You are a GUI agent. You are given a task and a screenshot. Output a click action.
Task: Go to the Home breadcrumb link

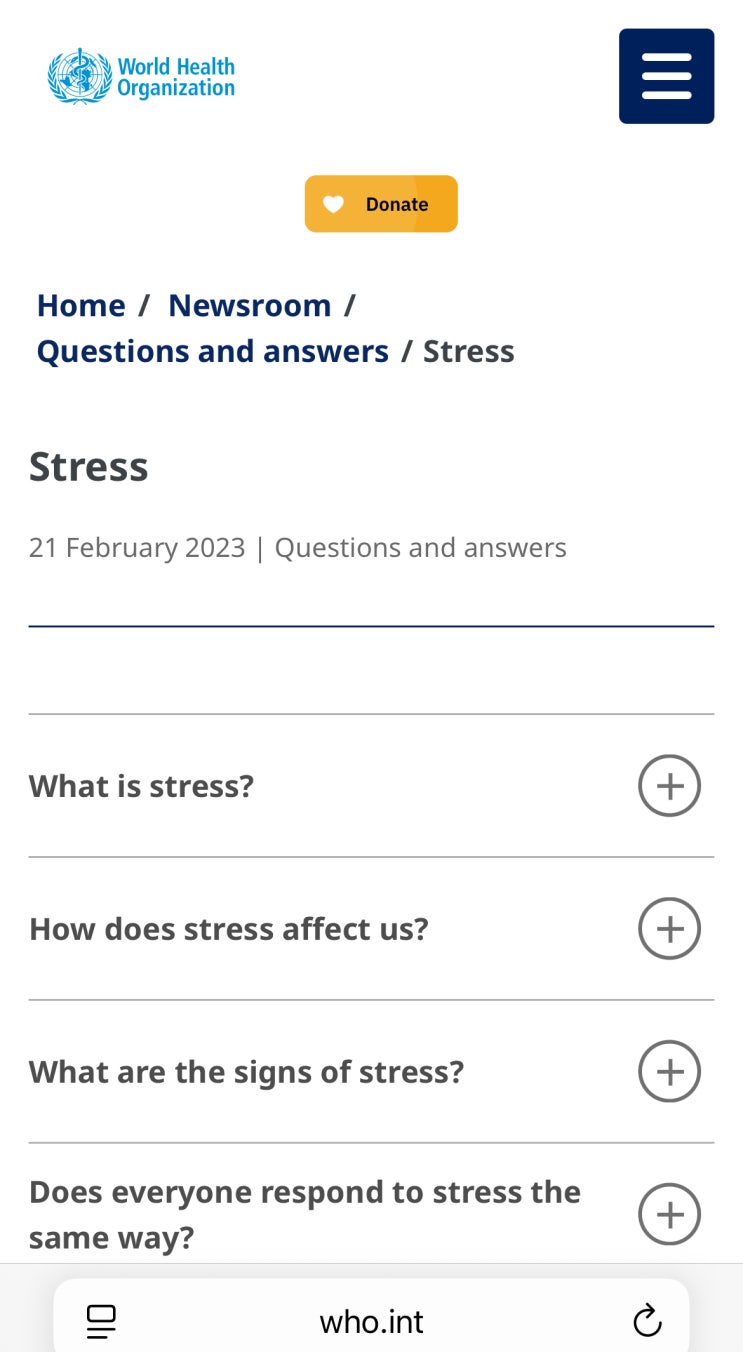(x=81, y=305)
